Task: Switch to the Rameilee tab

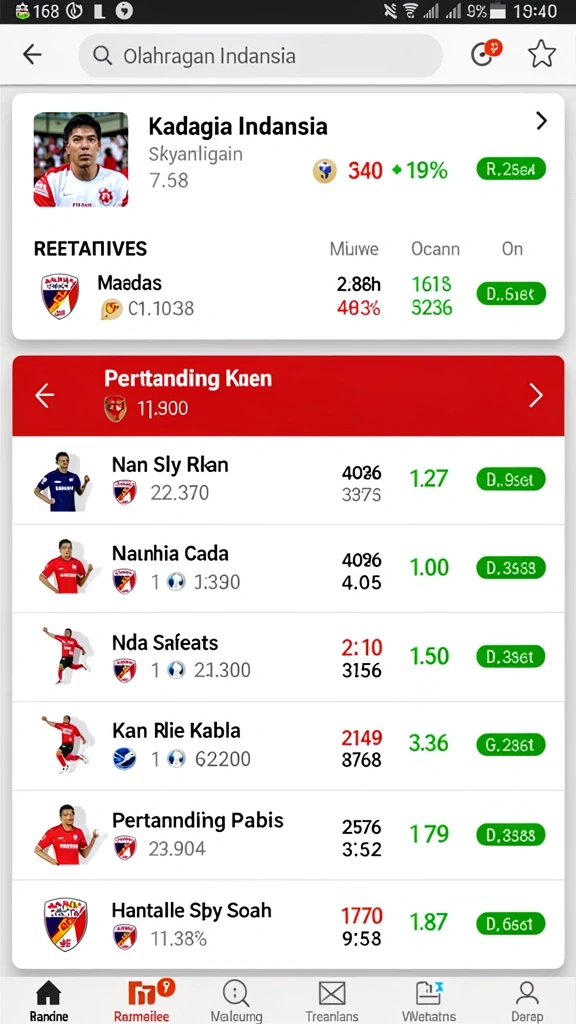Action: pyautogui.click(x=142, y=1000)
